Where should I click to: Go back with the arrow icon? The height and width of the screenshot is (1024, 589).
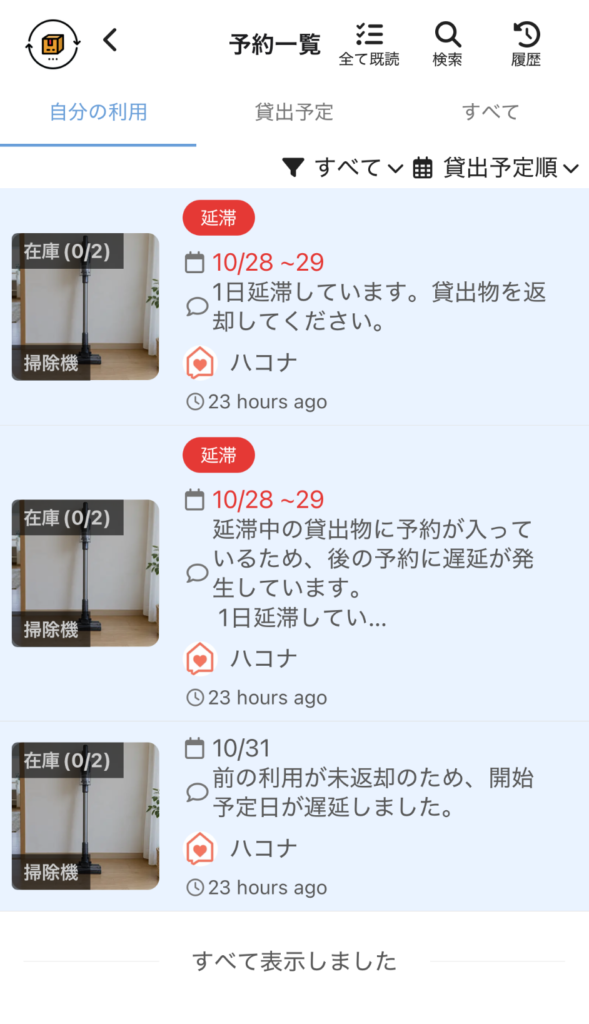tap(110, 40)
